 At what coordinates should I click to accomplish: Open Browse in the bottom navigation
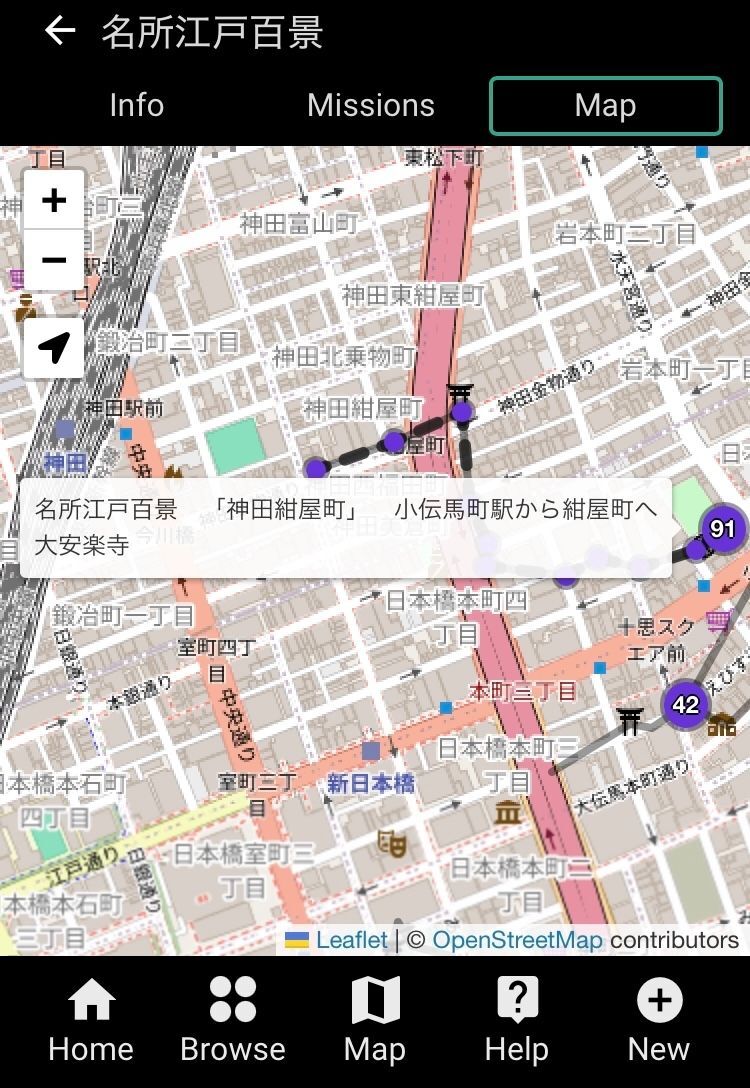pos(233,1019)
